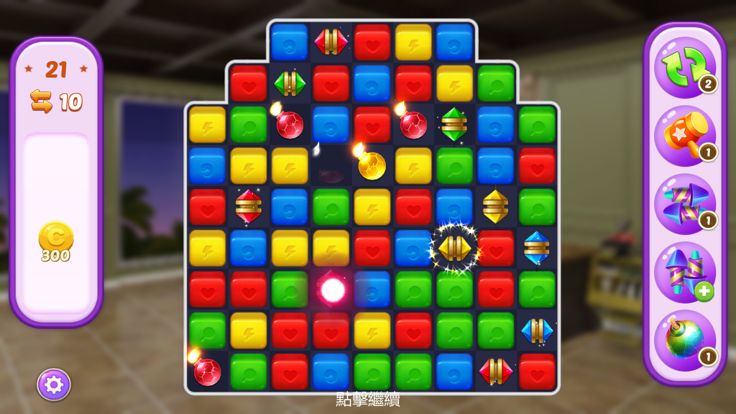Screen dimensions: 736x414
Task: Open the settings gear
Action: tap(53, 383)
